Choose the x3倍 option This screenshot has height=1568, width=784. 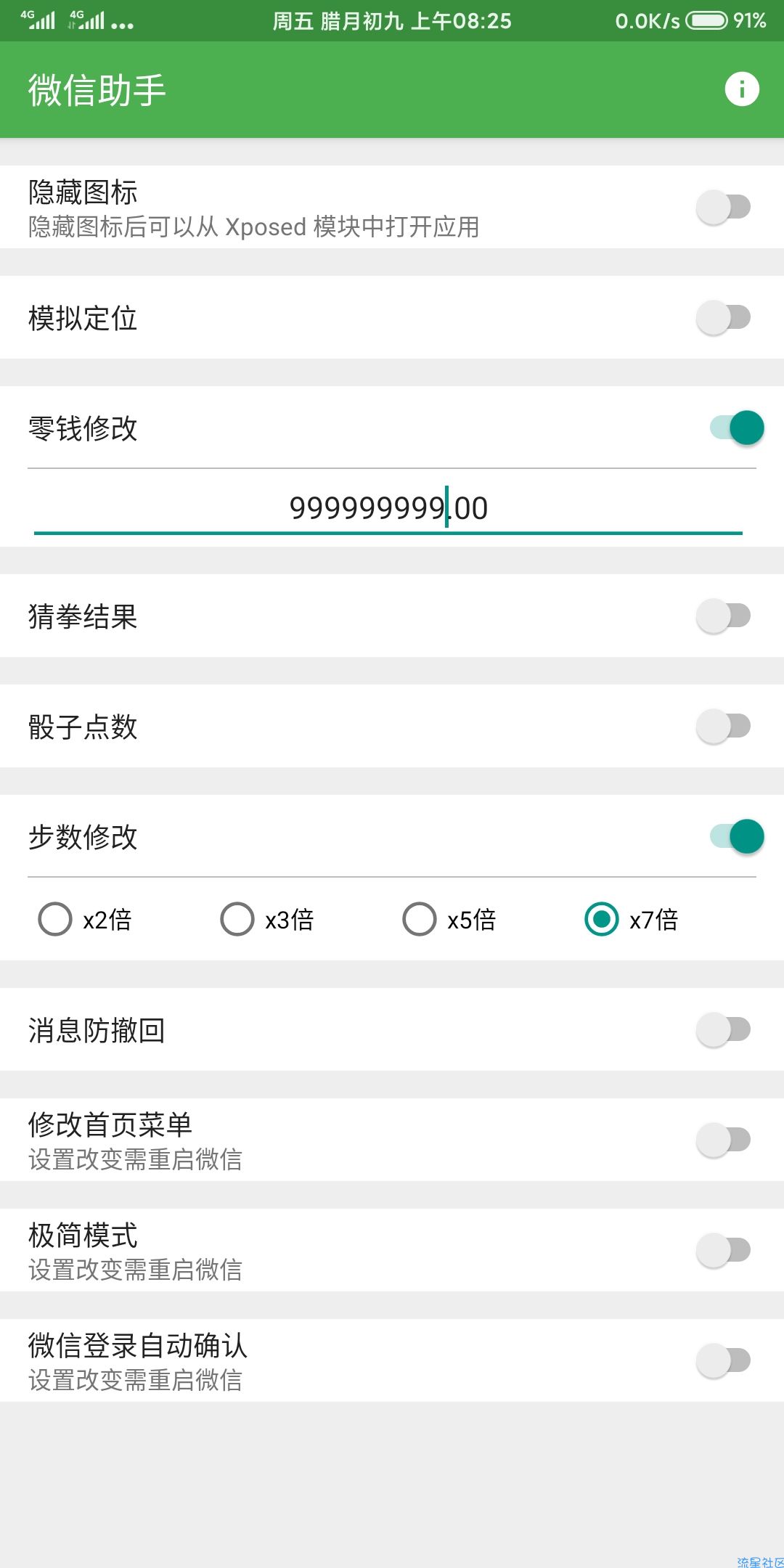(x=237, y=919)
